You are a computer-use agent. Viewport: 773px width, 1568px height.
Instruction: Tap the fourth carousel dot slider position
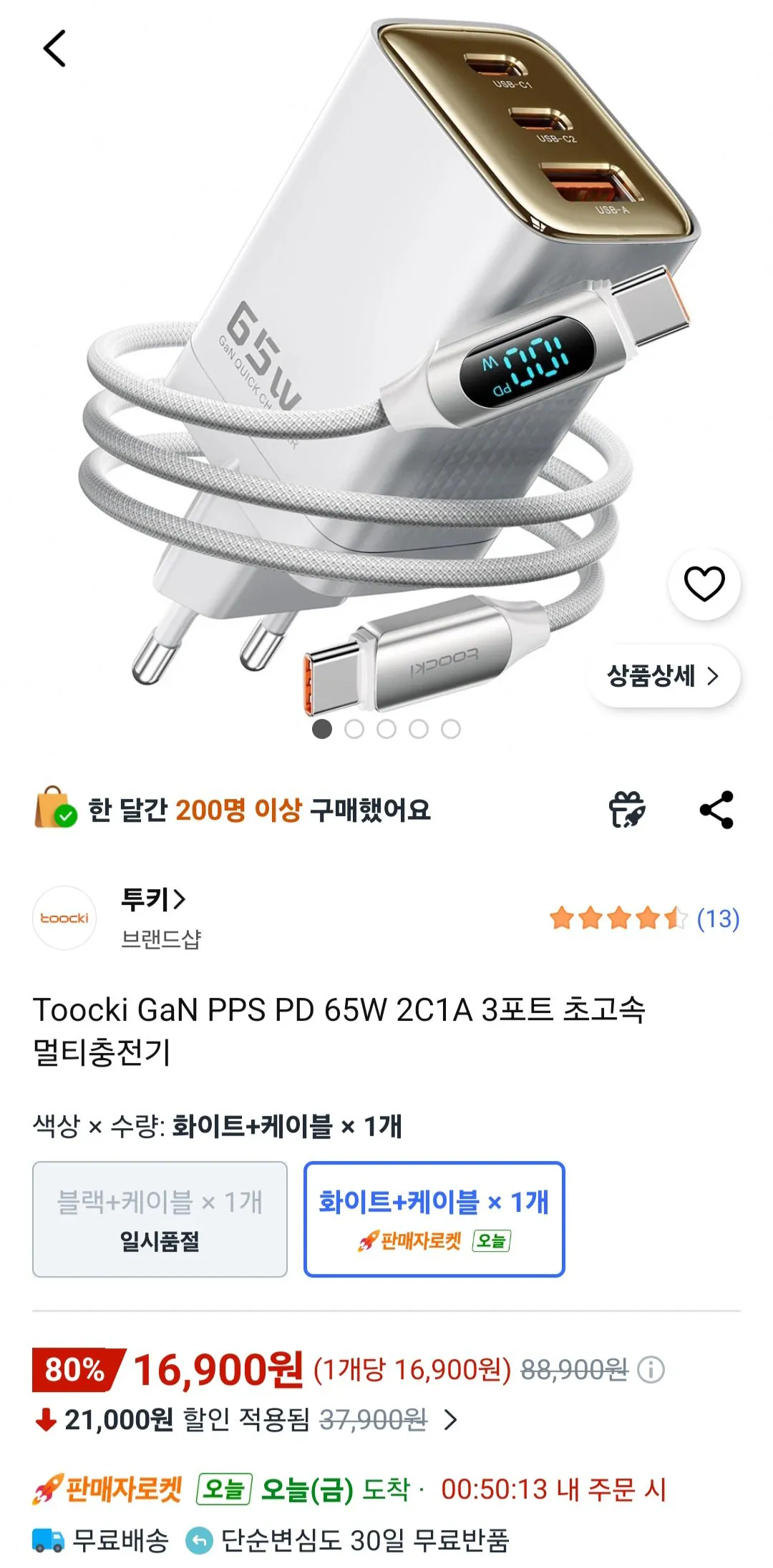click(419, 729)
